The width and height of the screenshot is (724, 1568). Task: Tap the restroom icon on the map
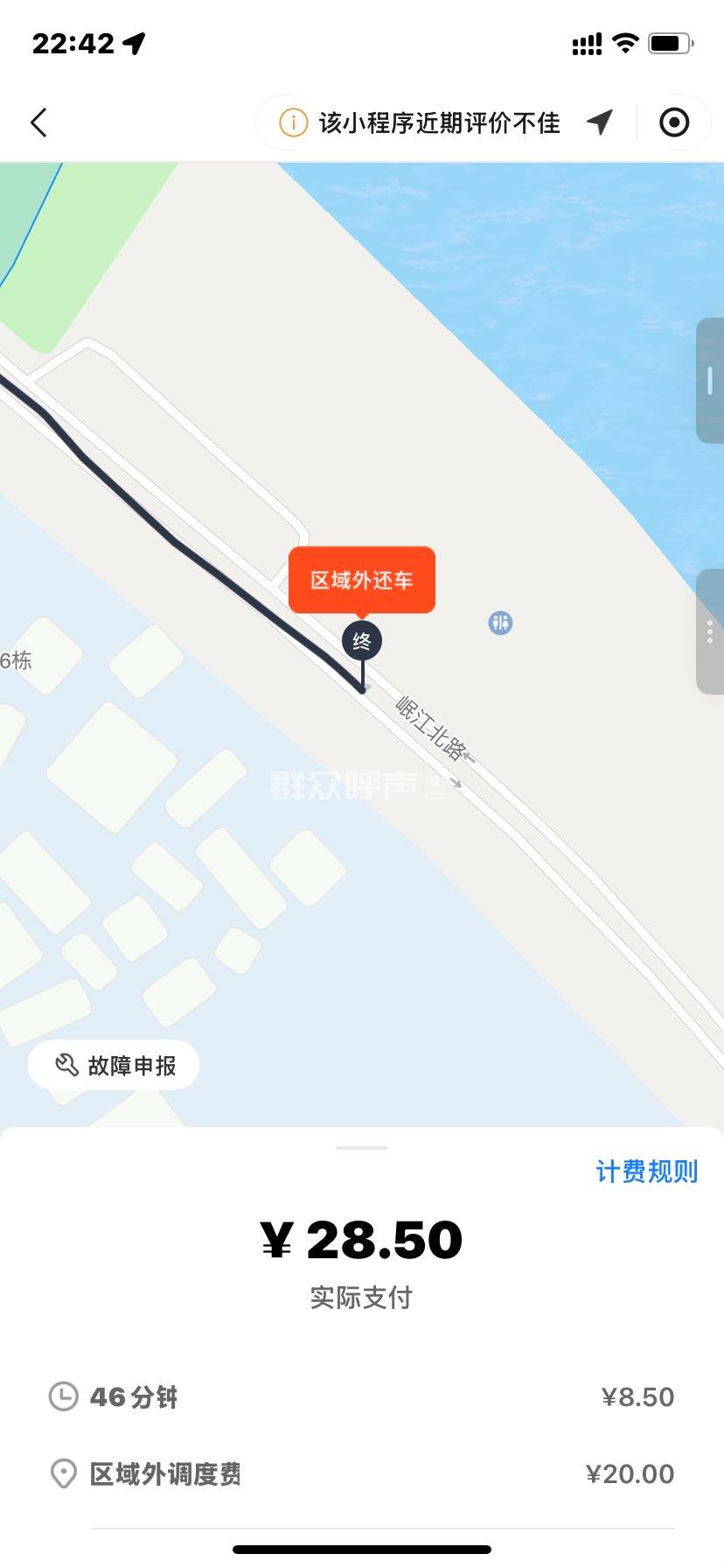tap(500, 623)
